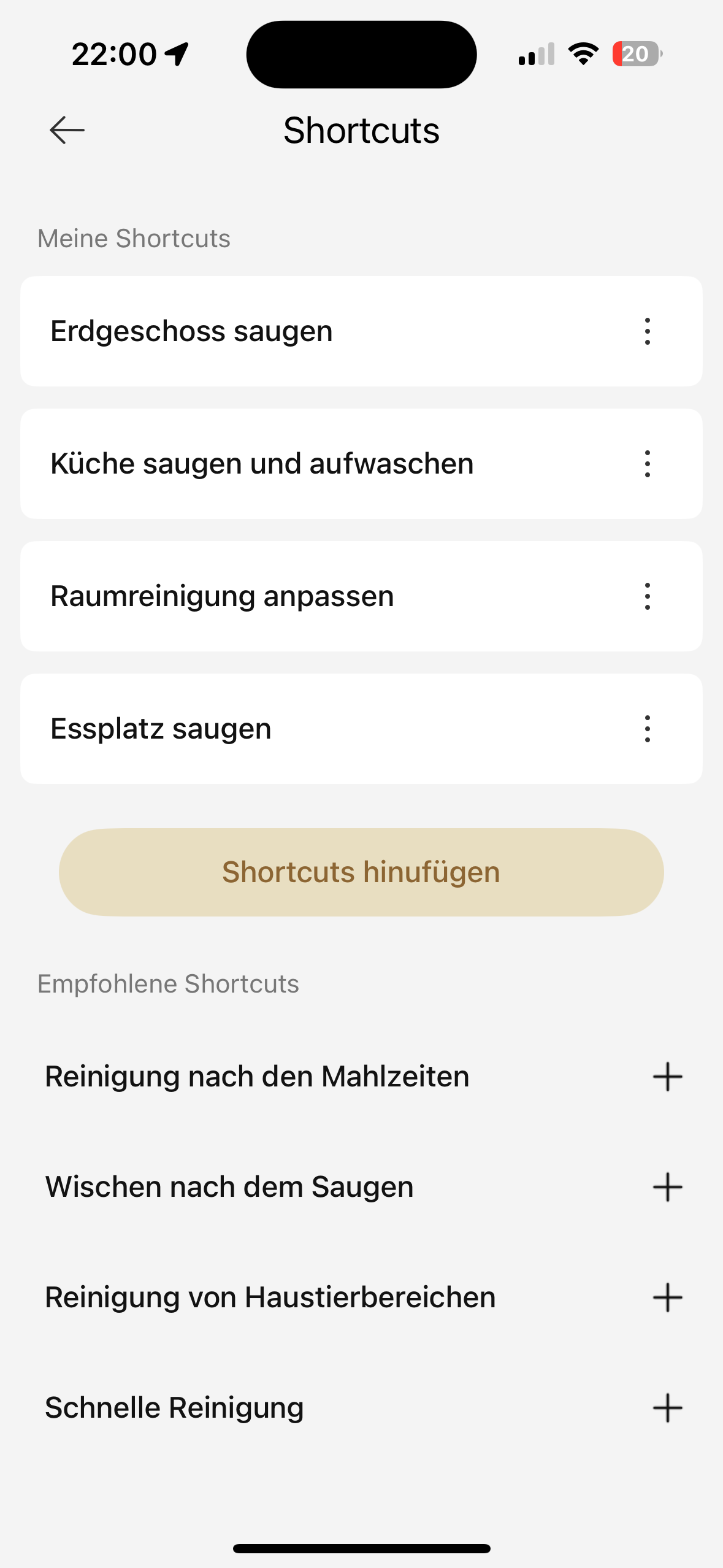Viewport: 723px width, 1568px height.
Task: Tap the Shortcuts hinufügen button
Action: [361, 872]
